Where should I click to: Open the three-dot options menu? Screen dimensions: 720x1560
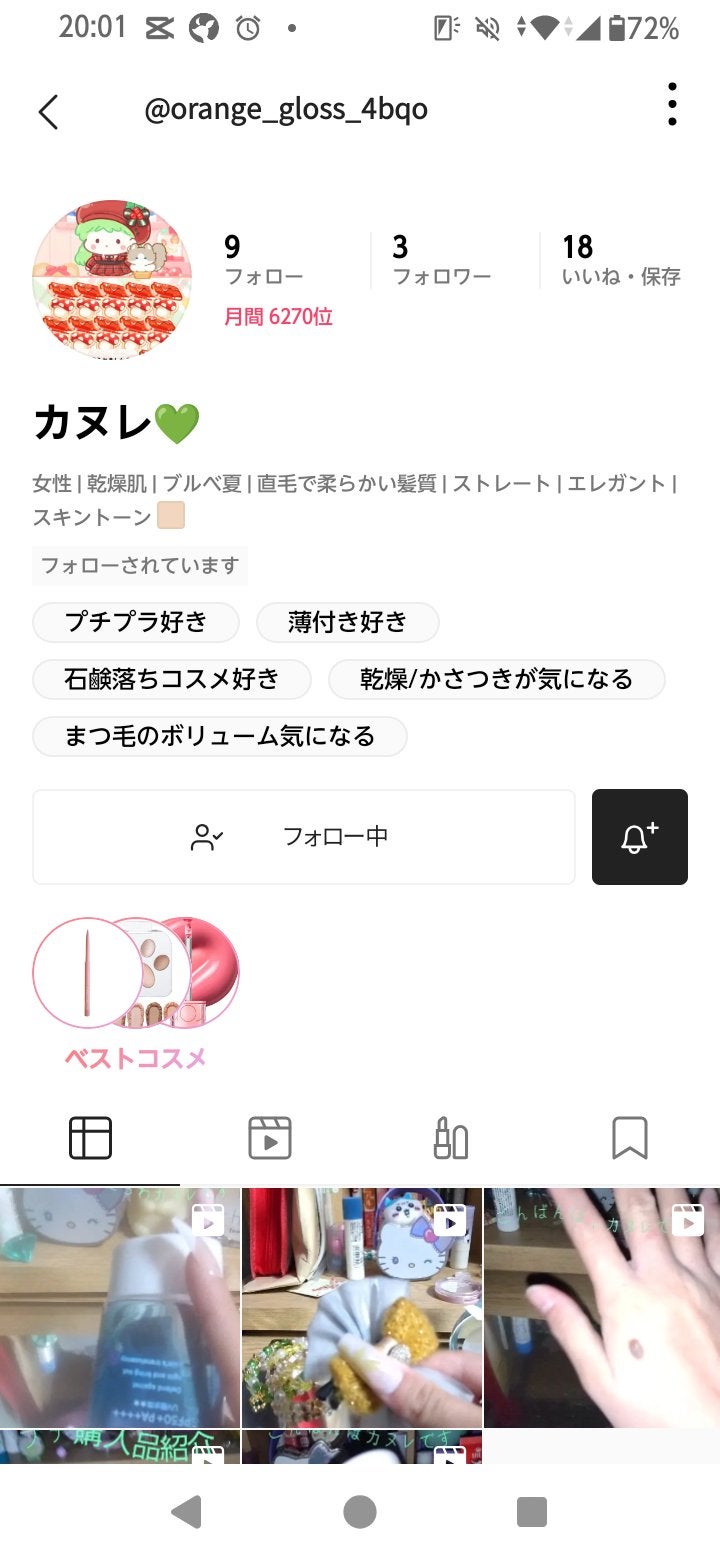(x=672, y=104)
